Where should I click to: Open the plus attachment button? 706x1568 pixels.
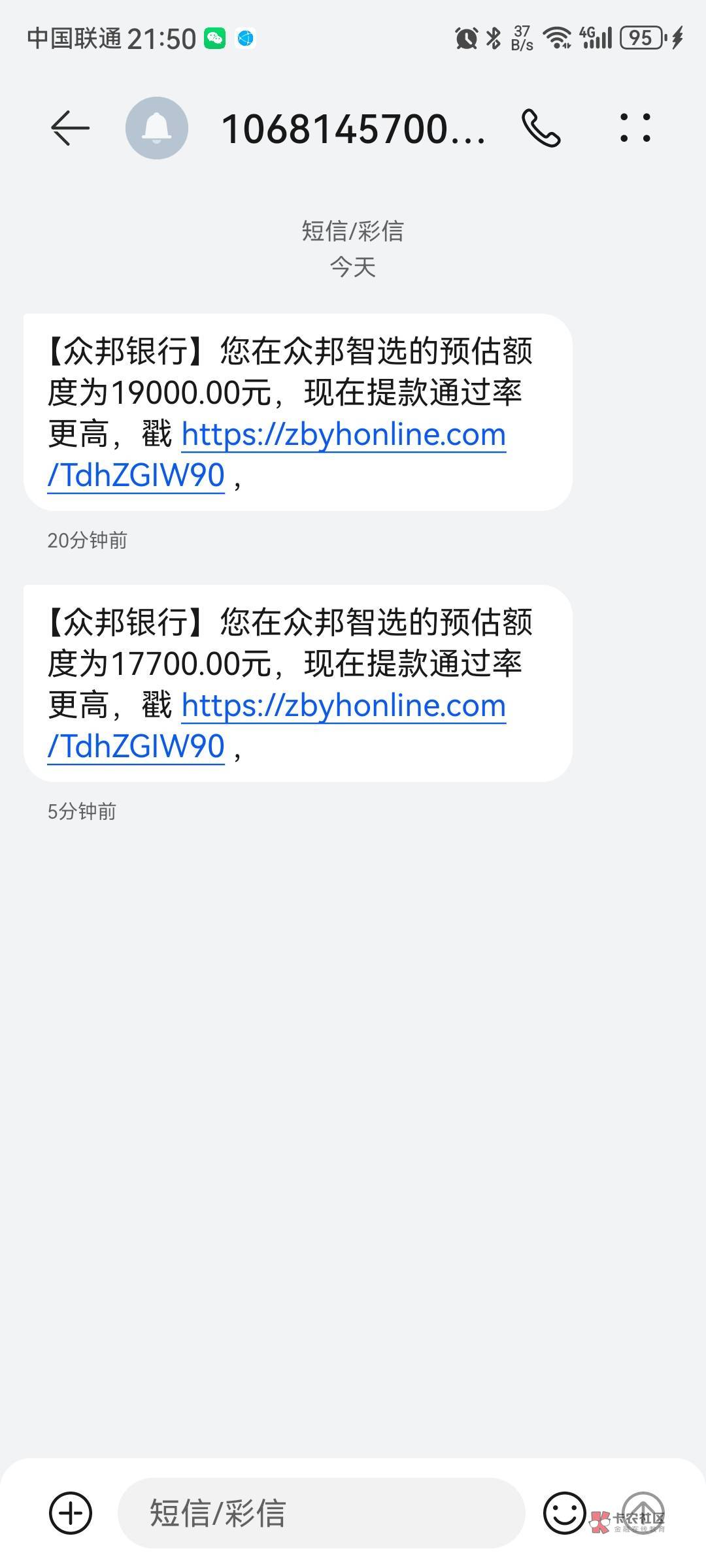(71, 1513)
